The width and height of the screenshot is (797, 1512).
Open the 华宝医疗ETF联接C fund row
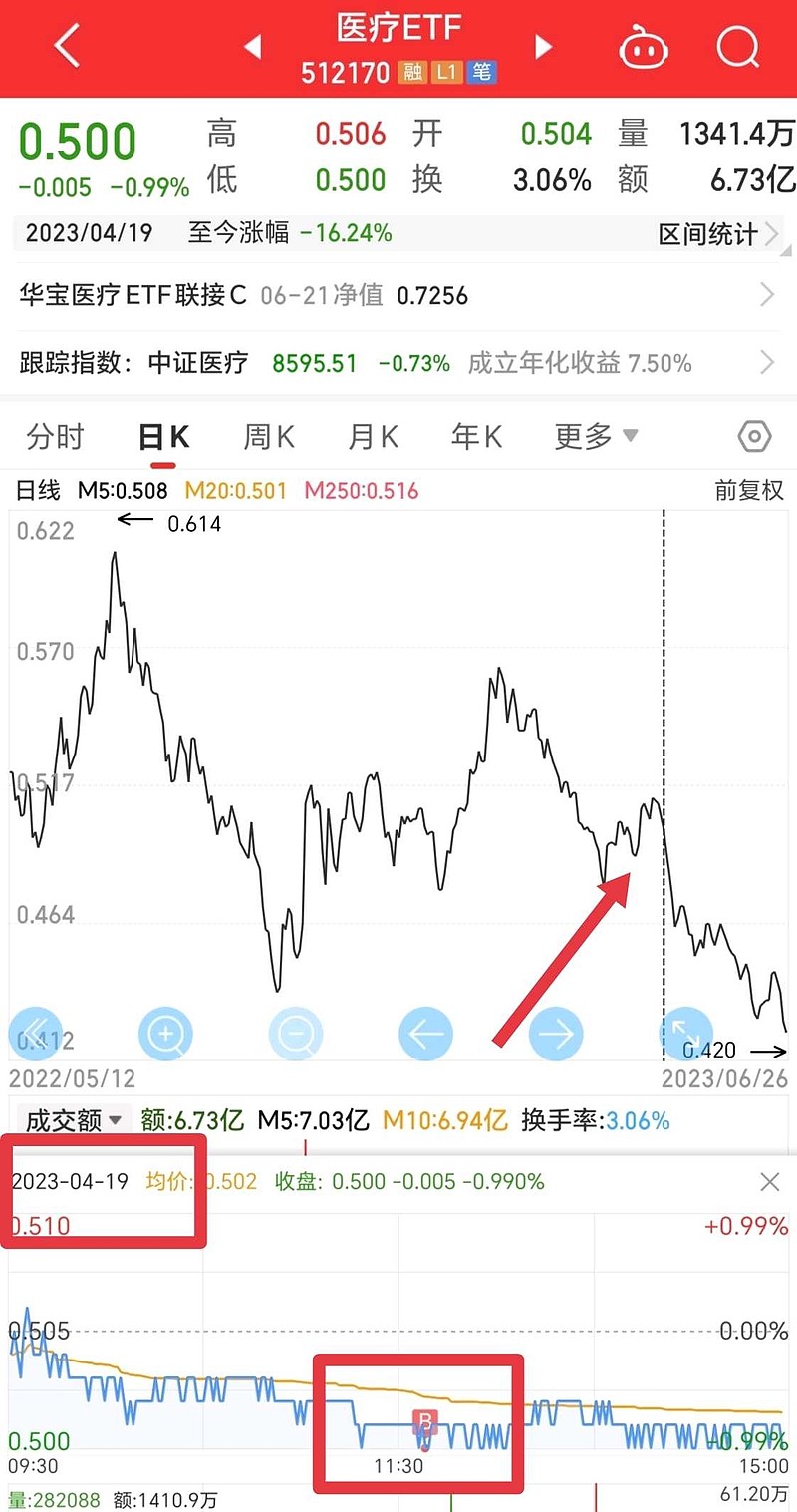point(398,295)
